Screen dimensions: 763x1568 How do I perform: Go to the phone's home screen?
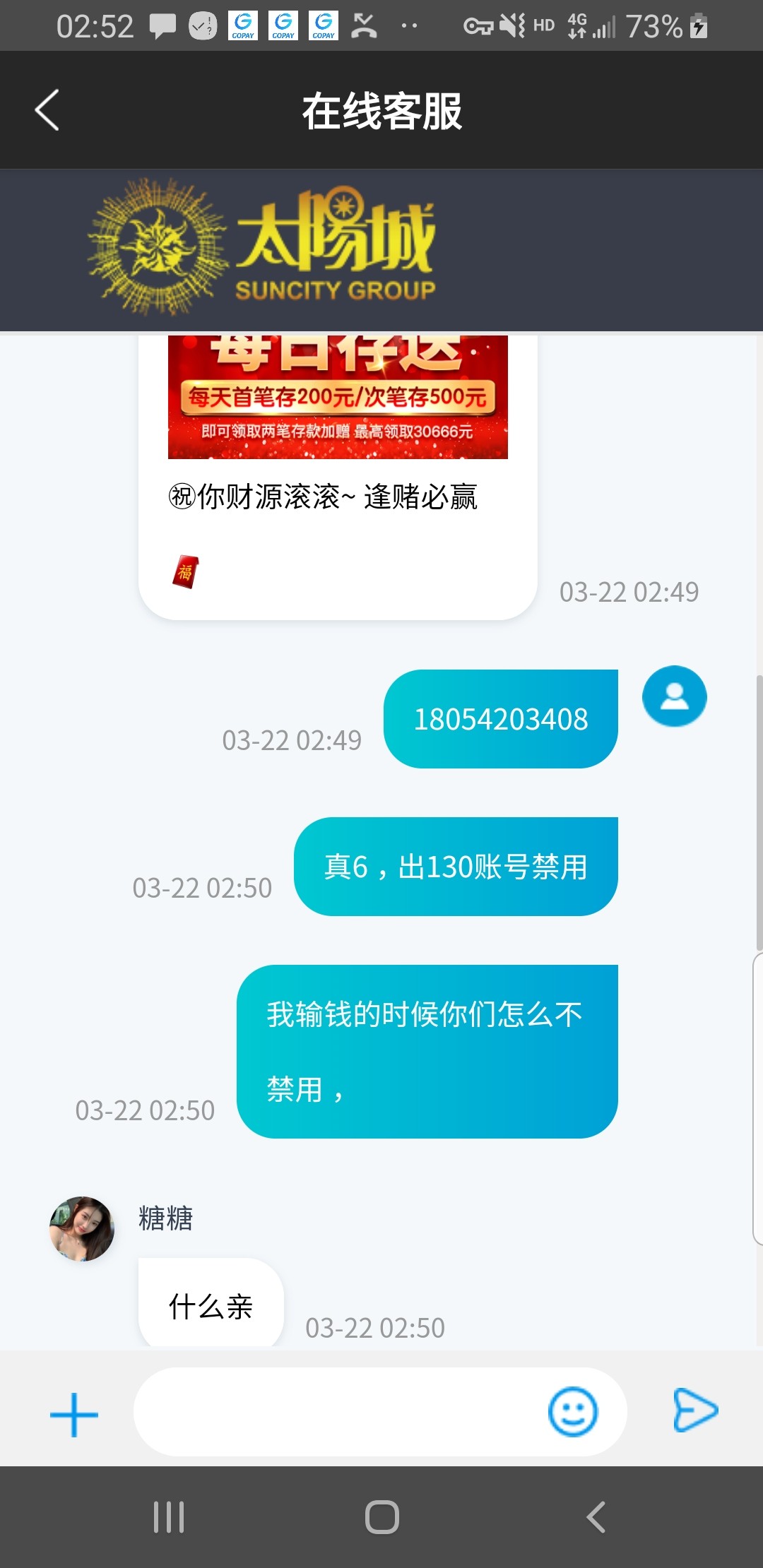(381, 1516)
